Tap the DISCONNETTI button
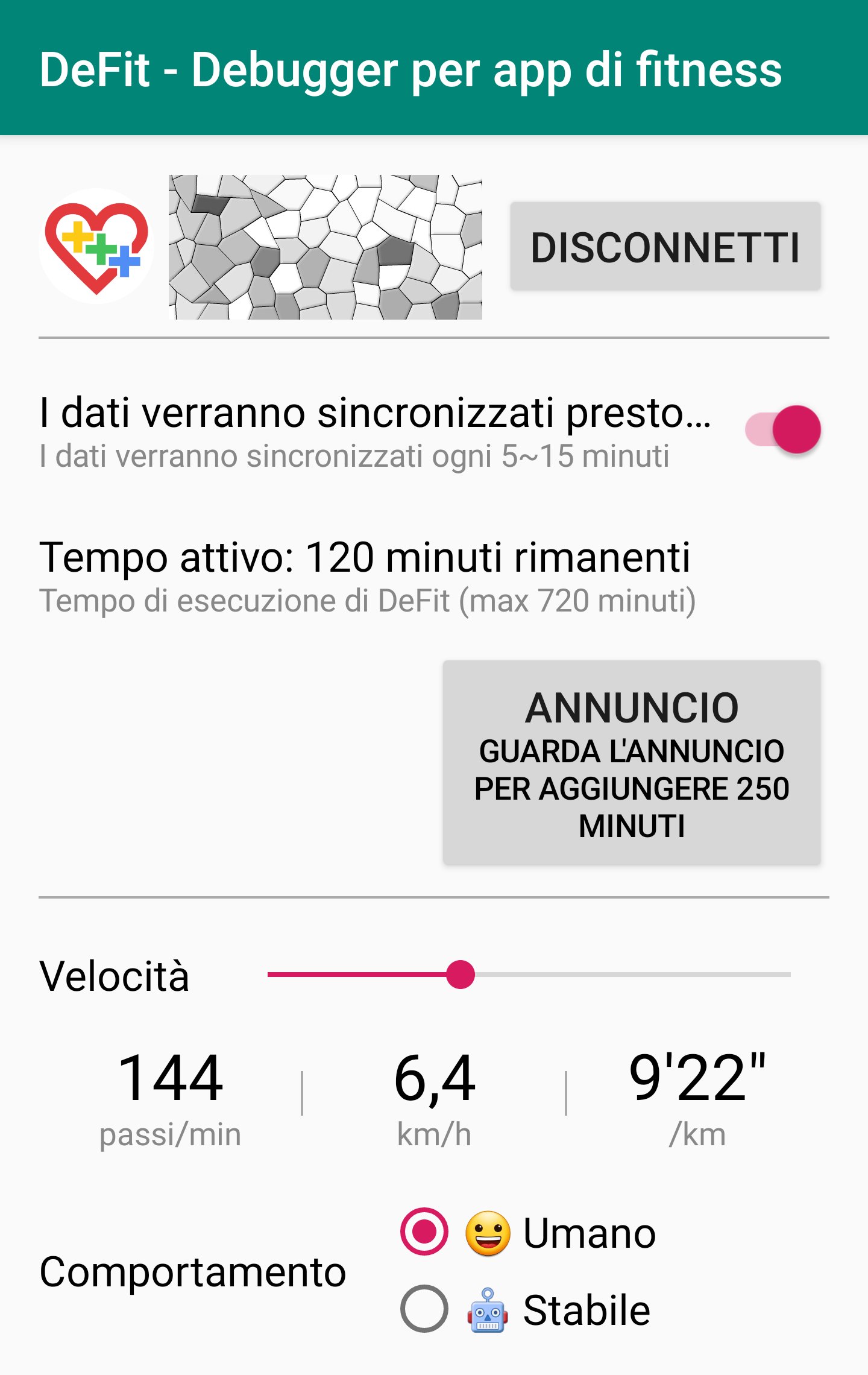This screenshot has height=1375, width=868. point(665,247)
